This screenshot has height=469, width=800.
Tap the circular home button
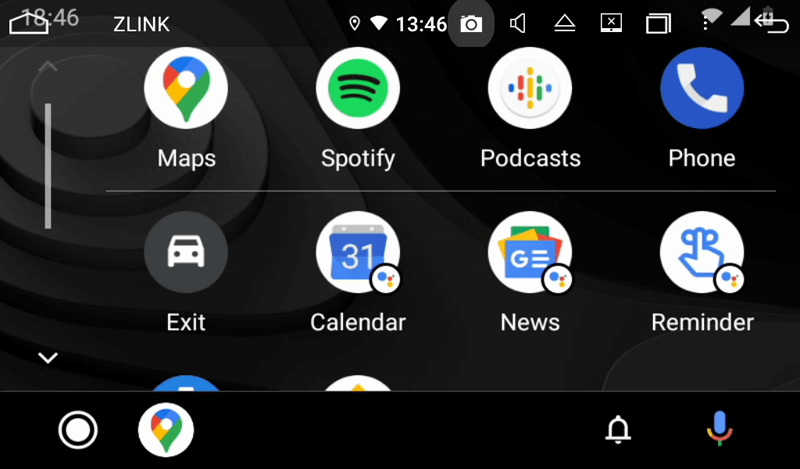78,431
